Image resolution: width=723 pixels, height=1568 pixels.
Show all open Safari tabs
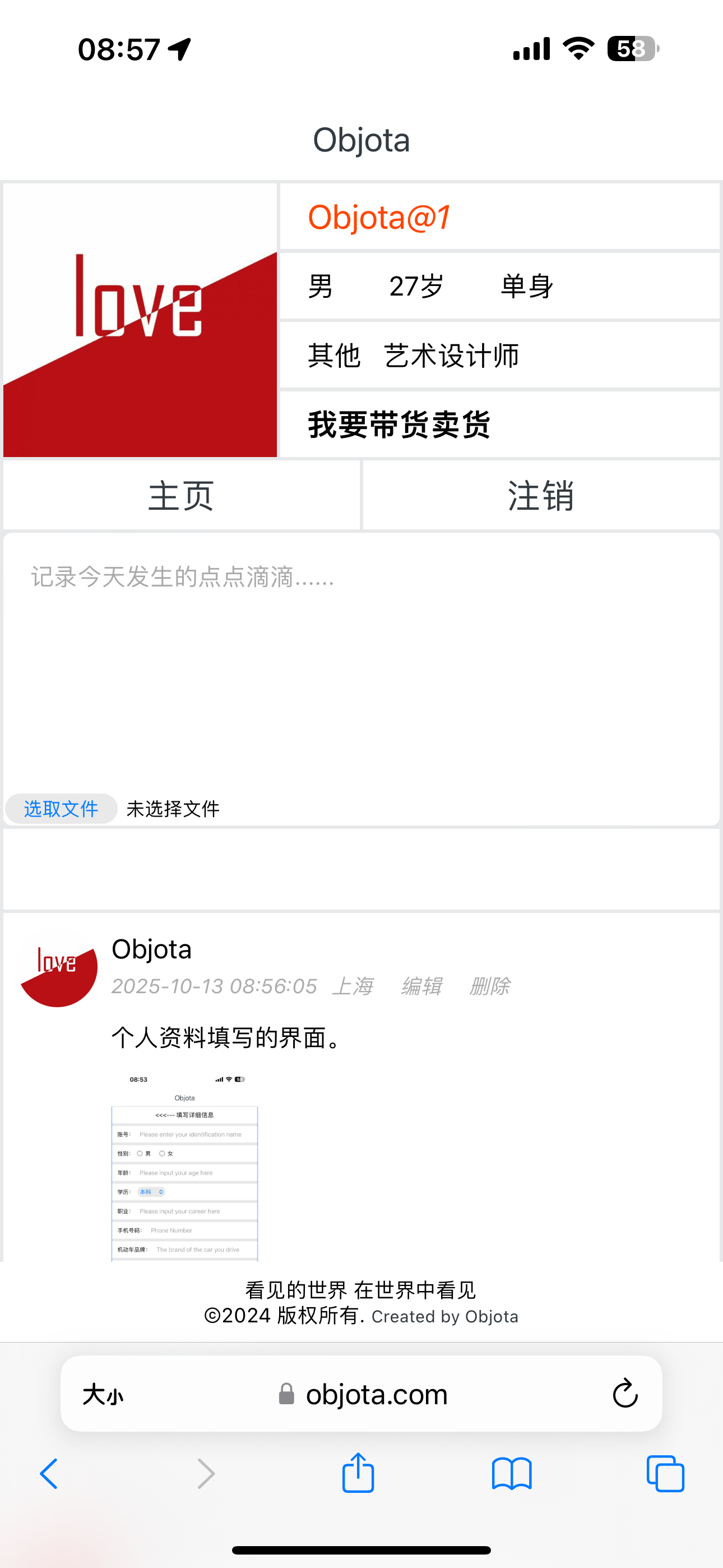pos(665,1474)
